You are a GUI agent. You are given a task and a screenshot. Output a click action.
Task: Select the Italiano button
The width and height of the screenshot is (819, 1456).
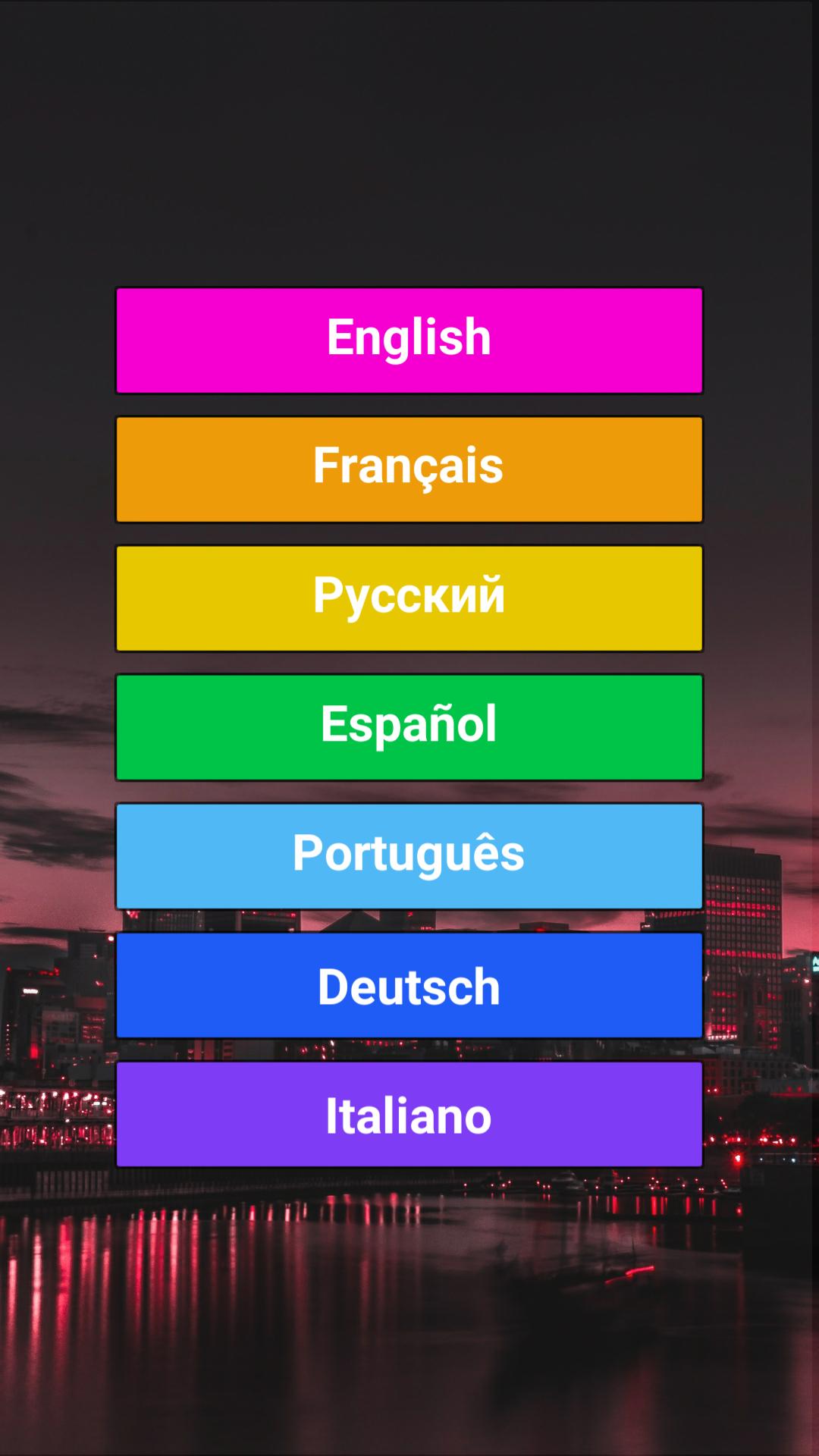409,1114
